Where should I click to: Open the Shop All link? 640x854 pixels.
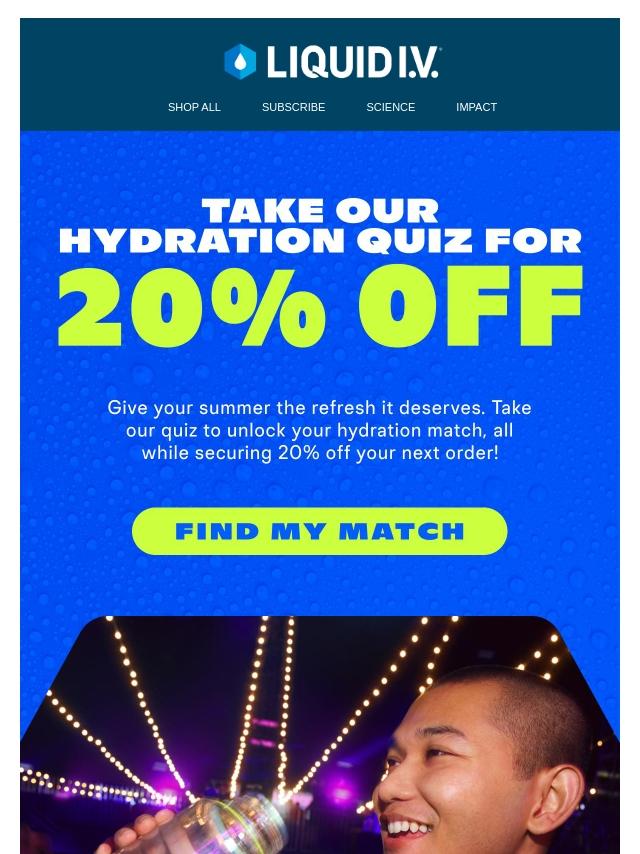194,107
